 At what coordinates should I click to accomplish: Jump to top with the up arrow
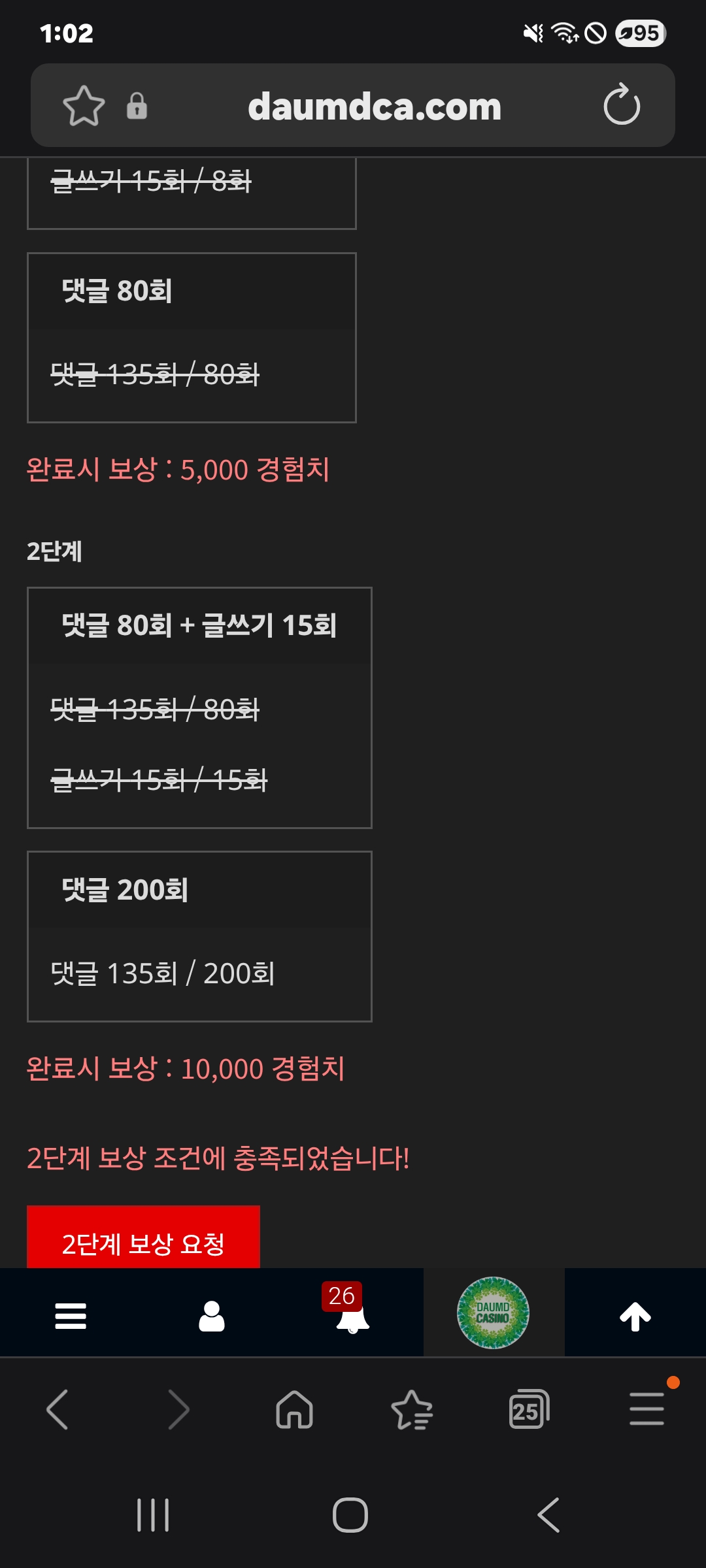(635, 1316)
